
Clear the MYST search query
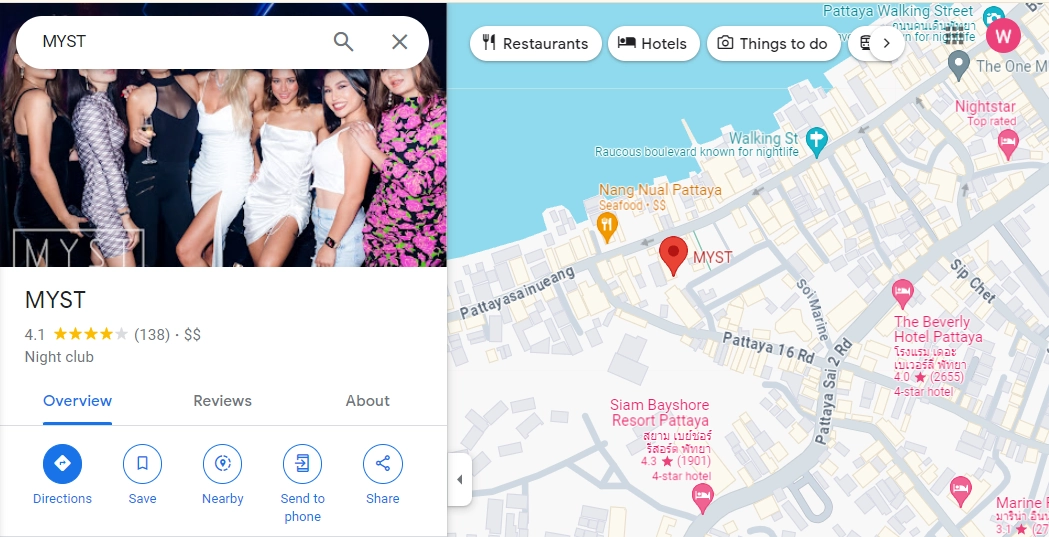399,42
